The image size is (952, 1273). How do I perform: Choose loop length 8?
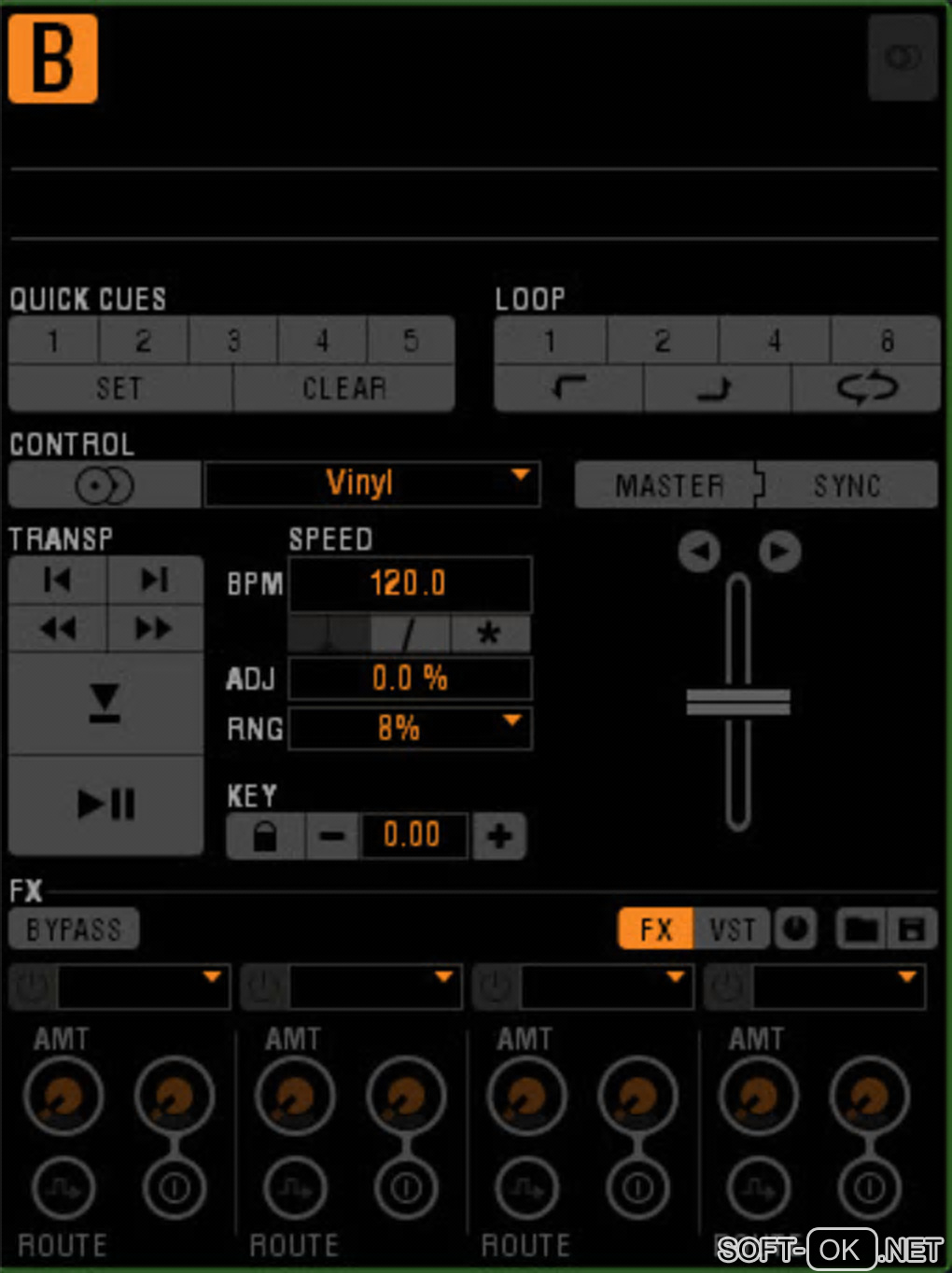click(x=885, y=341)
